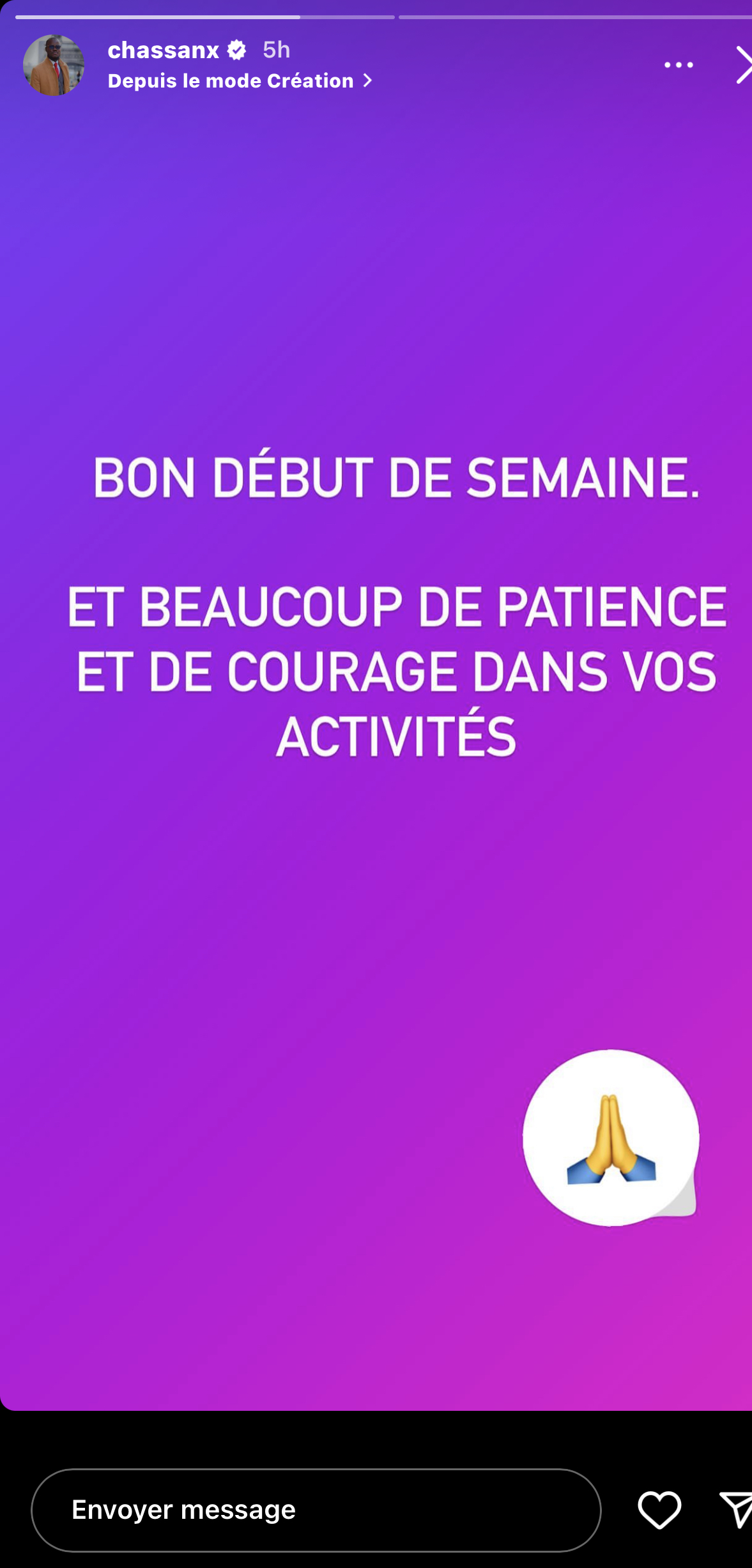Screen dimensions: 752x1568
Task: Open the chassanx username link
Action: click(164, 50)
